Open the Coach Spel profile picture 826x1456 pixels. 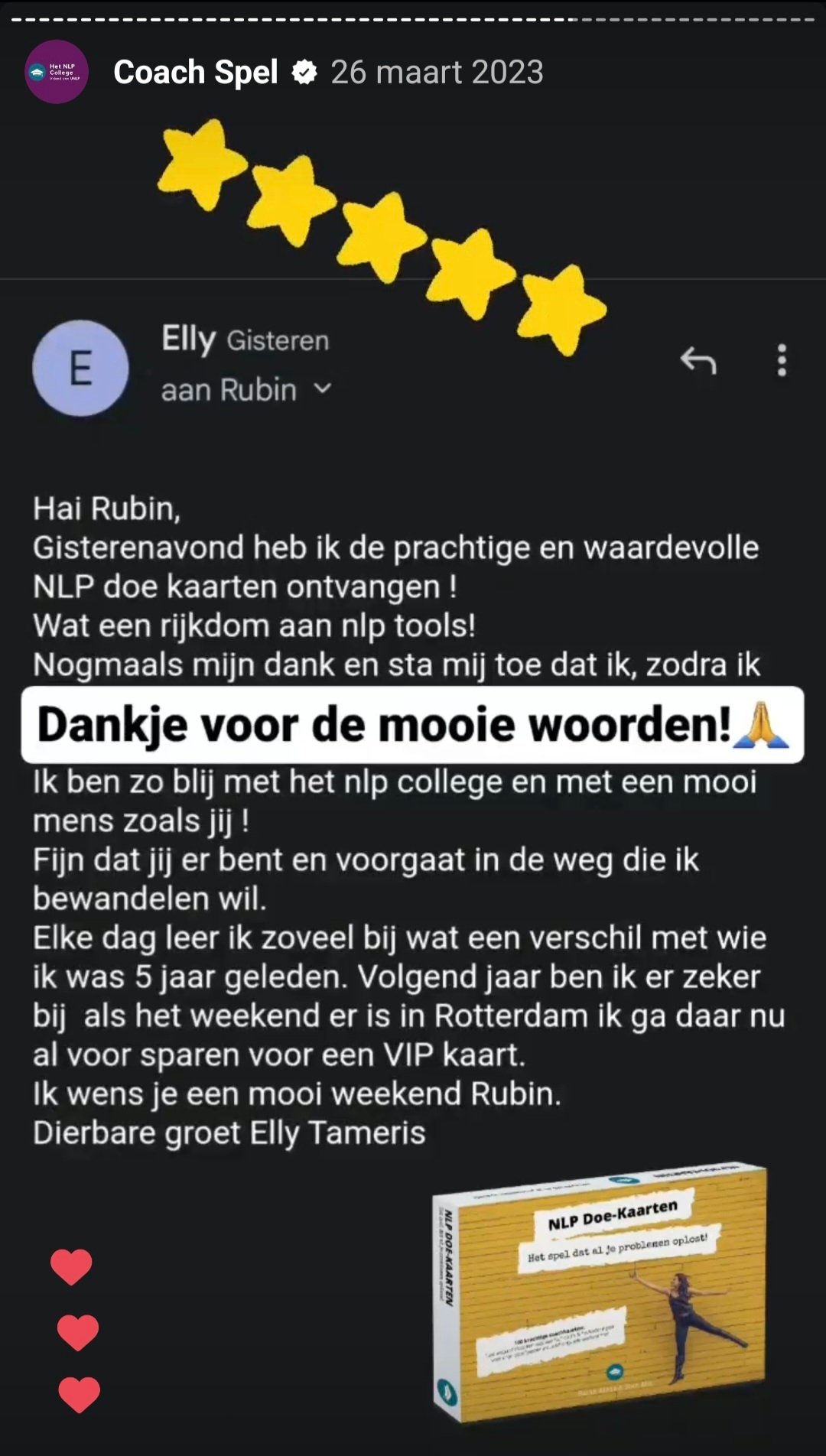[57, 73]
